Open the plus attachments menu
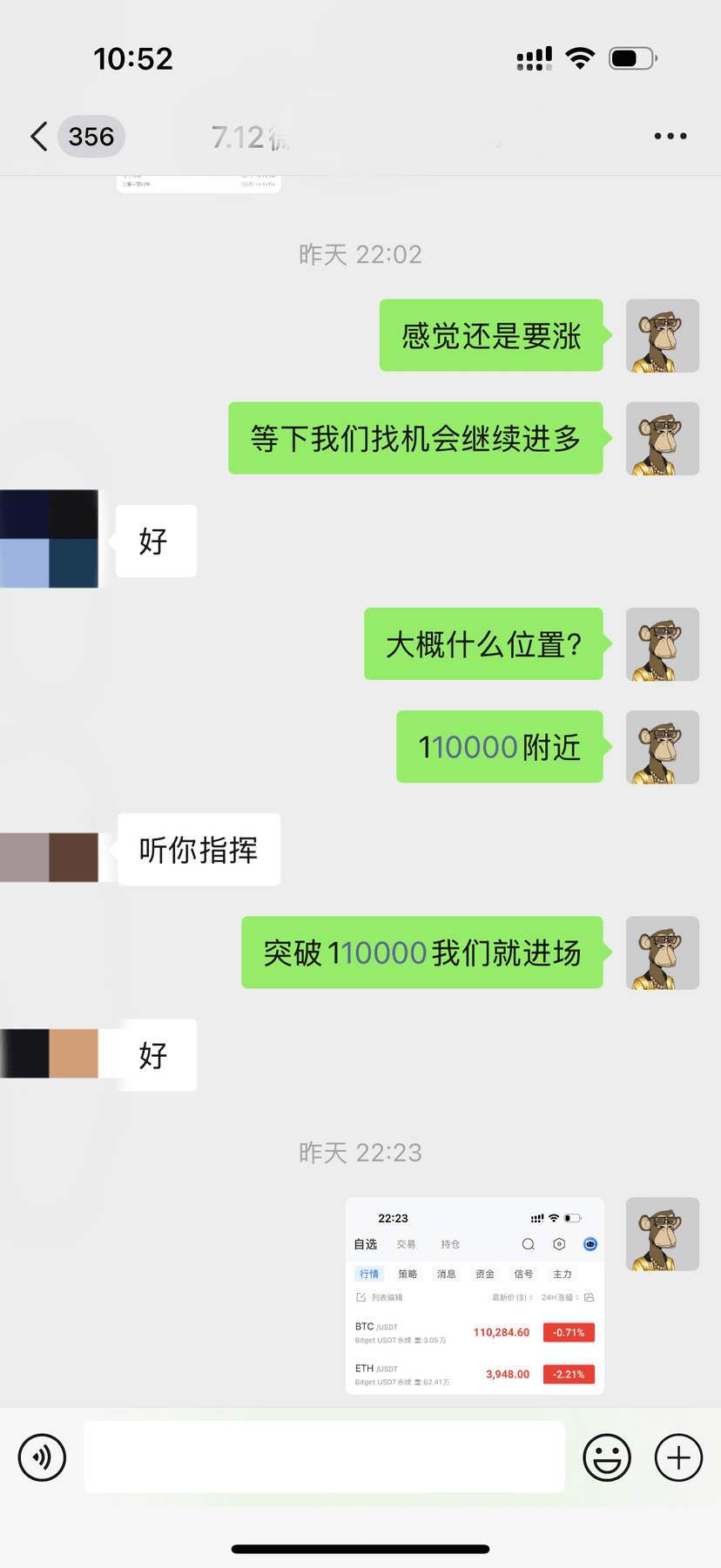 point(678,1457)
